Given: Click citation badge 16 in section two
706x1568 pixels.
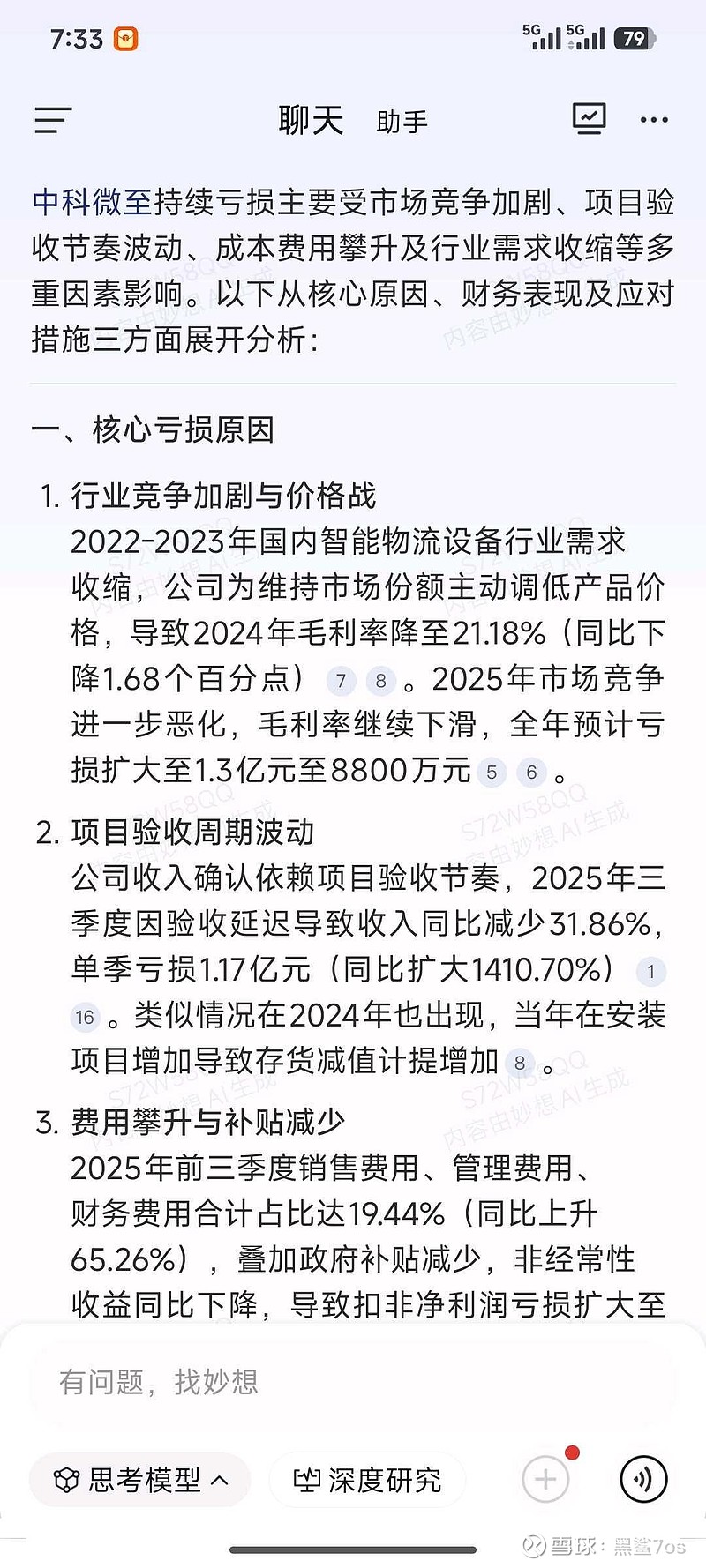Looking at the screenshot, I should point(84,1018).
